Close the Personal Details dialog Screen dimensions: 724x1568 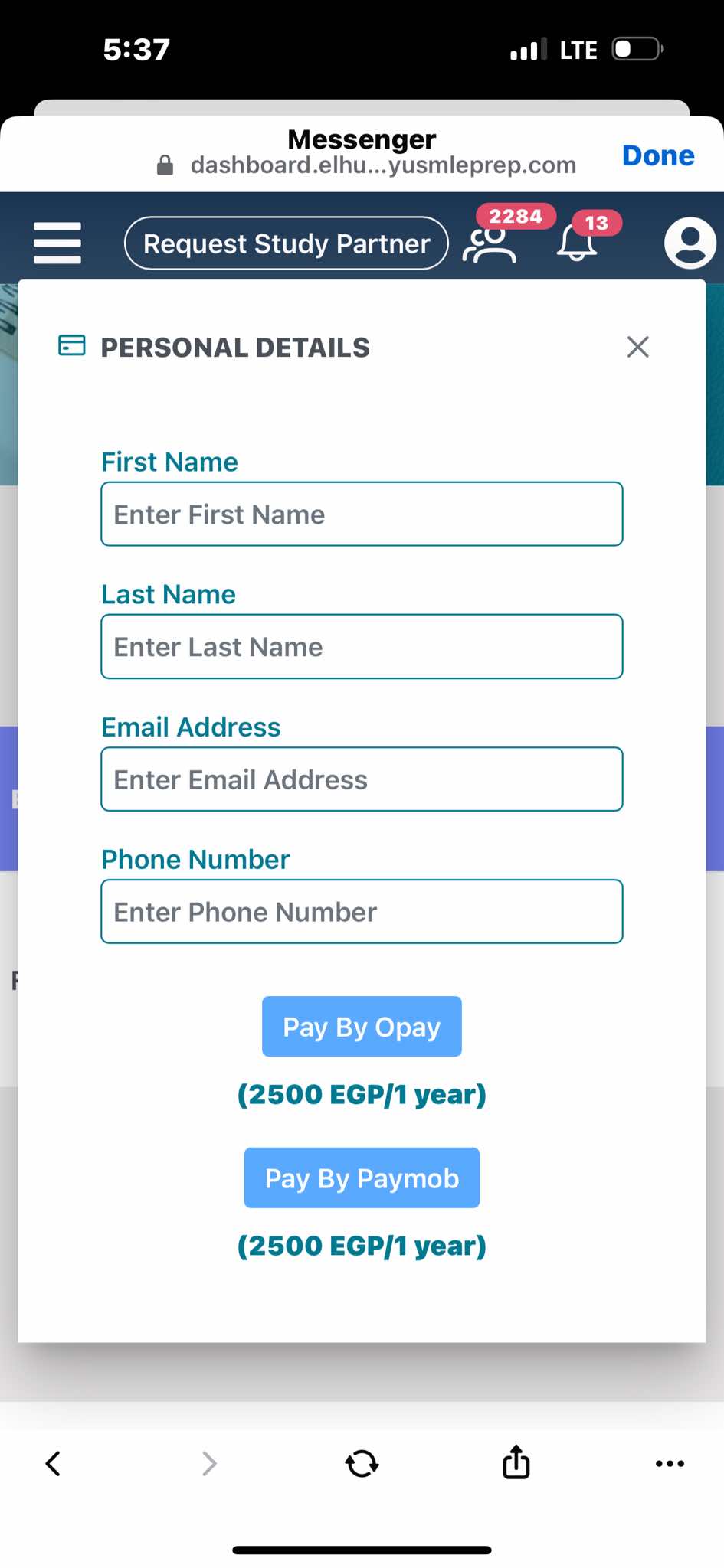tap(637, 347)
